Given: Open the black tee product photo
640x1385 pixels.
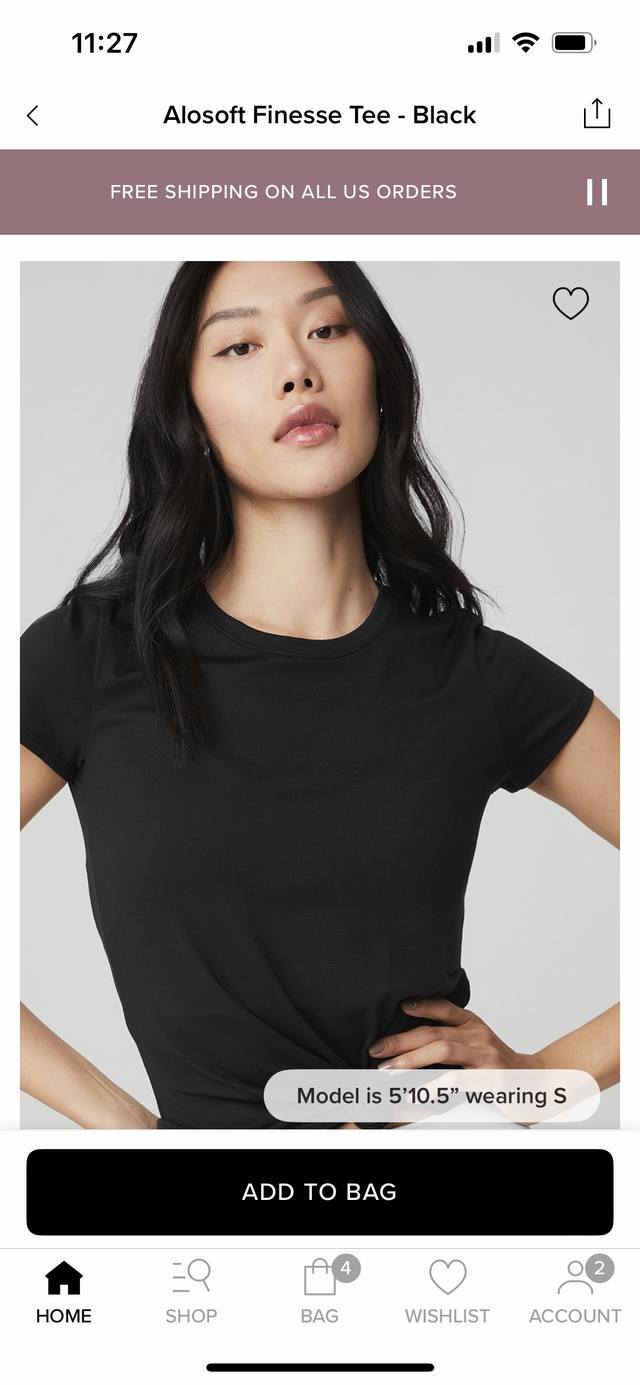Looking at the screenshot, I should pyautogui.click(x=320, y=690).
